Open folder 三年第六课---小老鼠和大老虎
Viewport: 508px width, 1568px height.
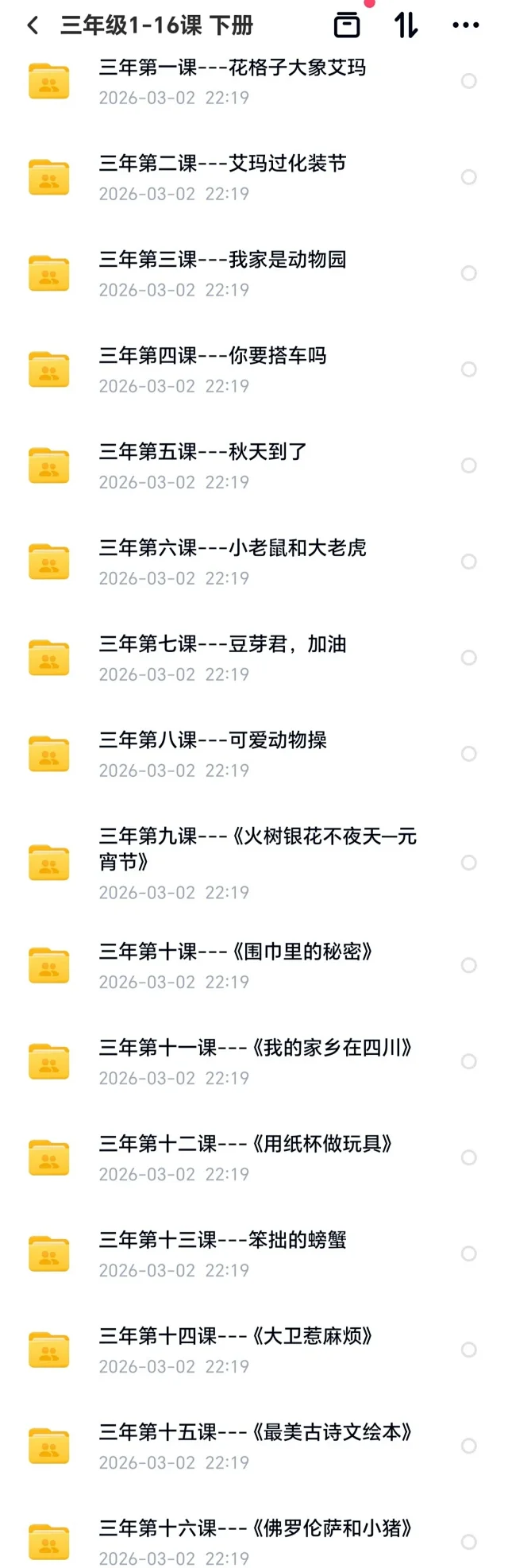[x=232, y=562]
